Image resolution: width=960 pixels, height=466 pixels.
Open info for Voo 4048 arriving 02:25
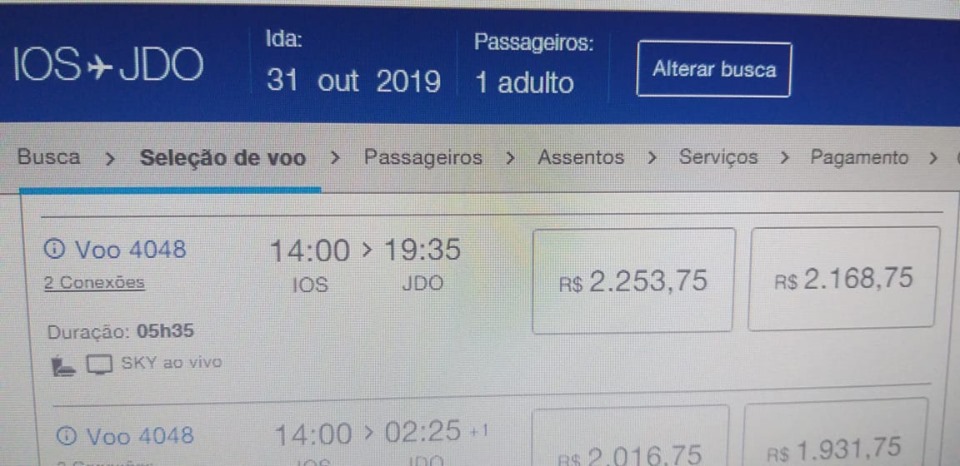click(x=68, y=436)
